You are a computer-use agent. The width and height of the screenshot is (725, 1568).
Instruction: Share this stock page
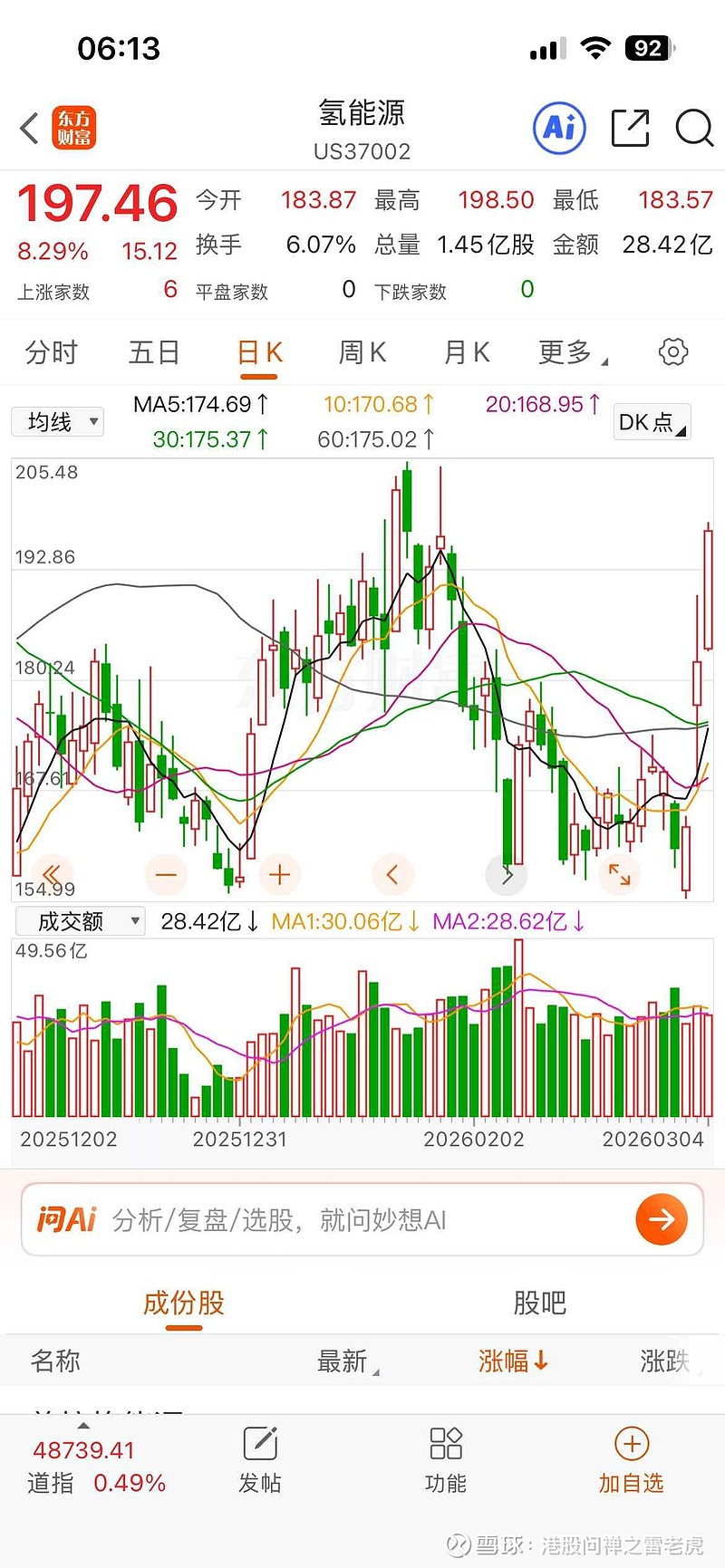point(630,128)
